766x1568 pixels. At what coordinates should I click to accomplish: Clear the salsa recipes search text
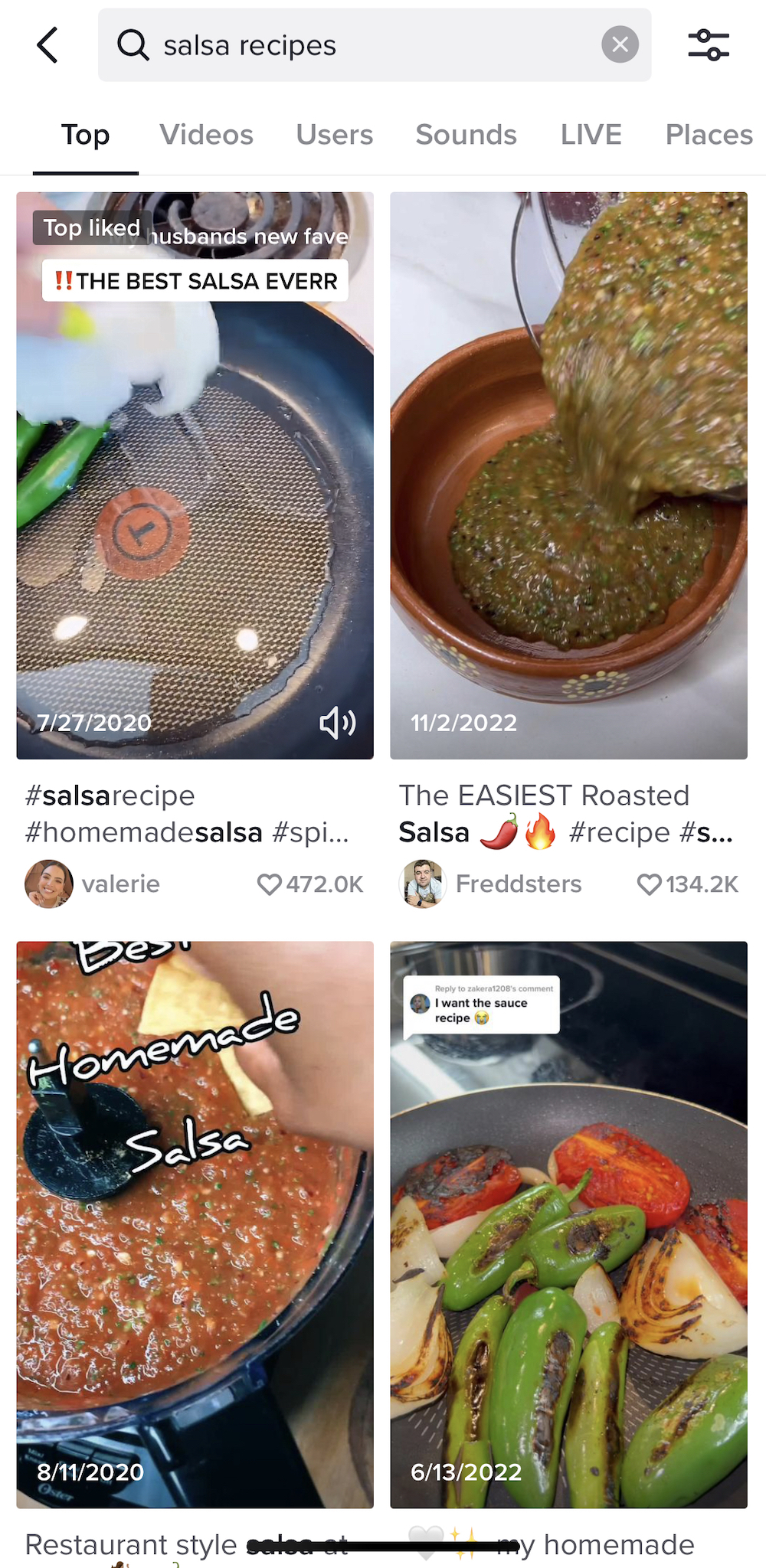620,45
